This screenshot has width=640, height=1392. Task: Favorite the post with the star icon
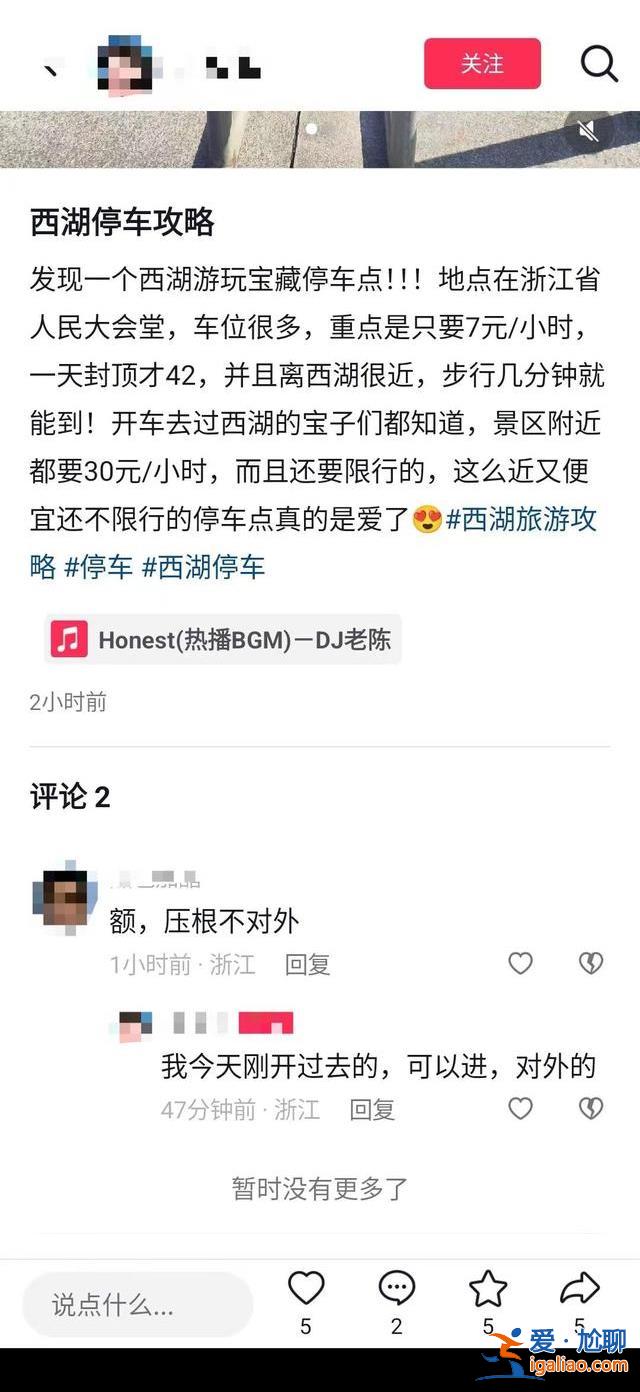coord(488,1290)
